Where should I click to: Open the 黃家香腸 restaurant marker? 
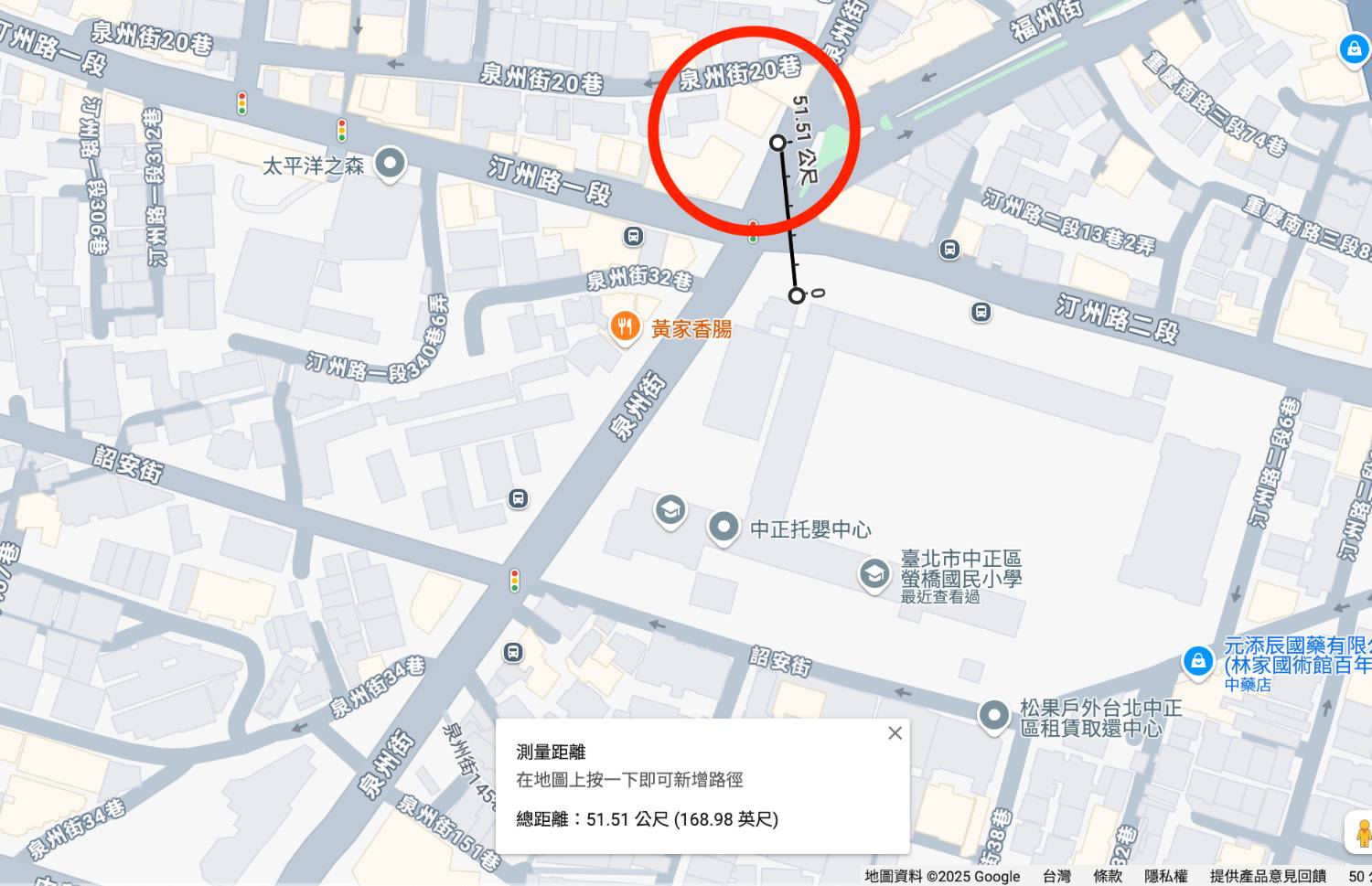[625, 326]
